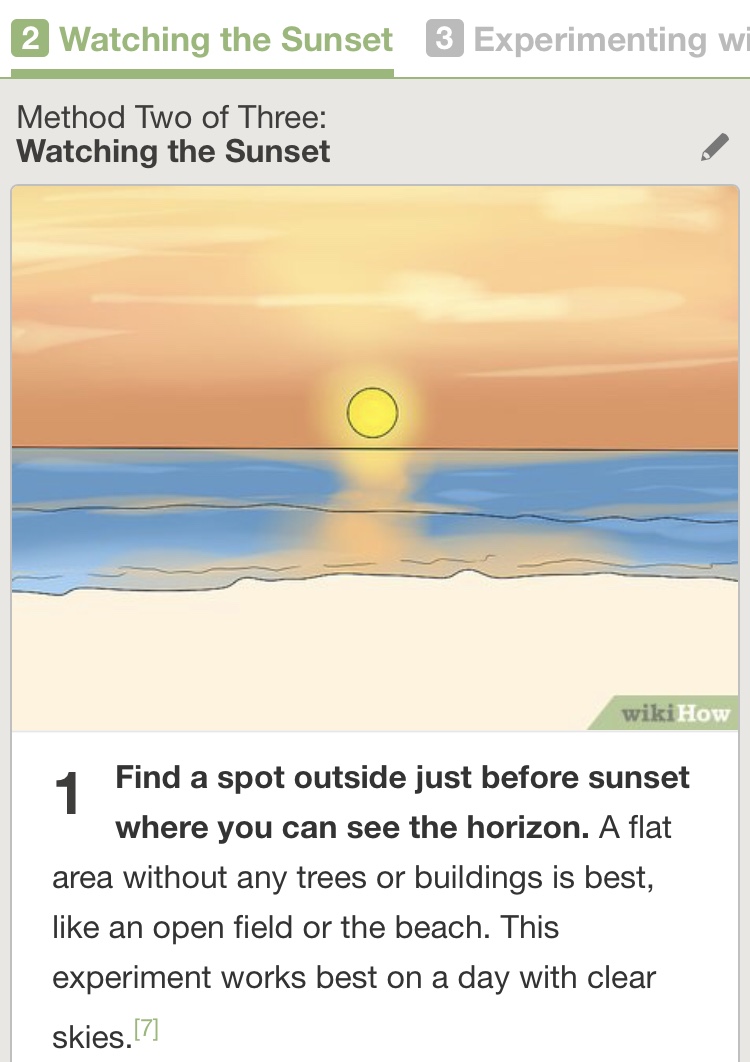Screen dimensions: 750x1062
Task: Switch to the Watching the Sunset tab
Action: [205, 40]
